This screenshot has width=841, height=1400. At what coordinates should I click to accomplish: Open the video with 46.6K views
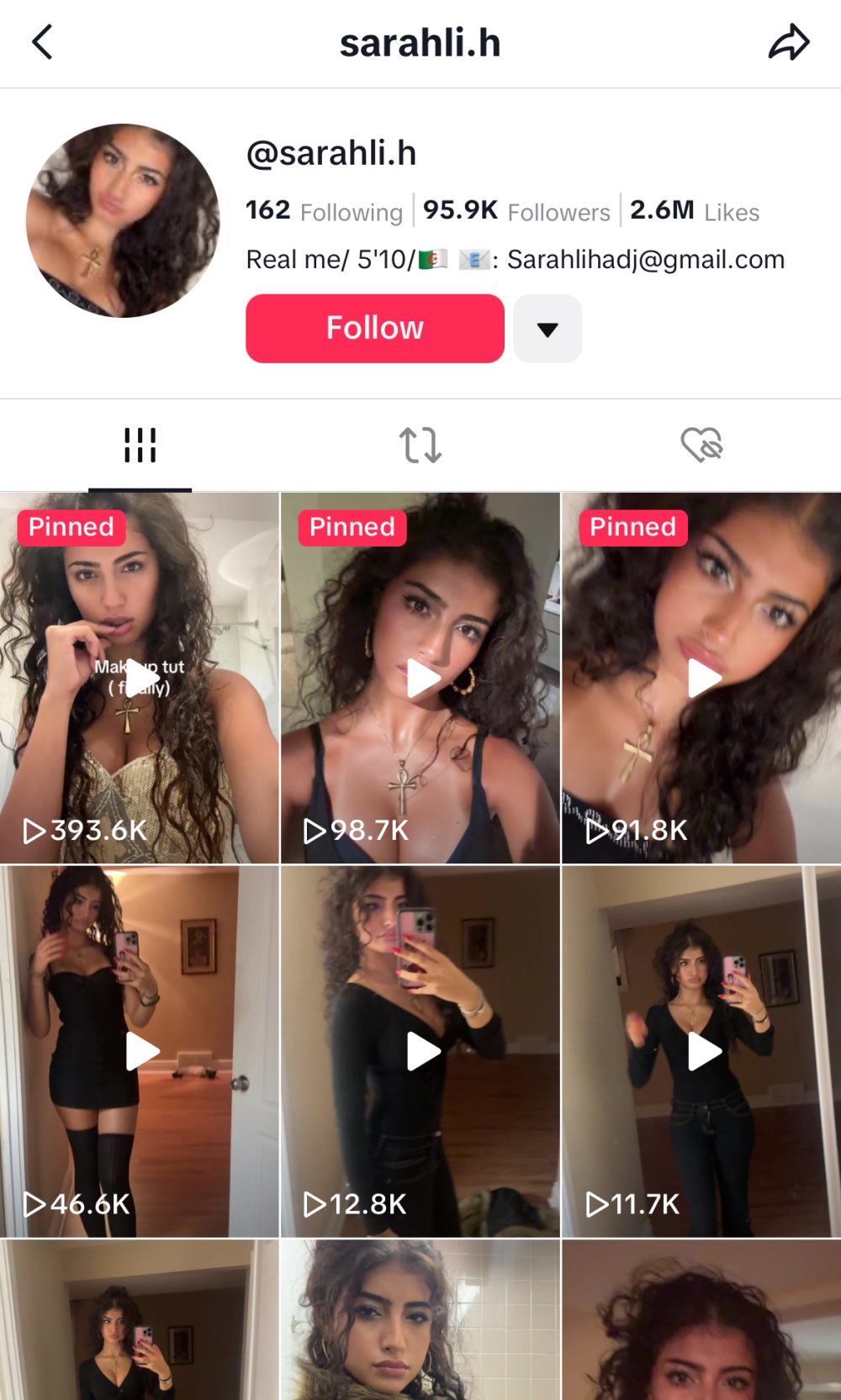point(140,1051)
